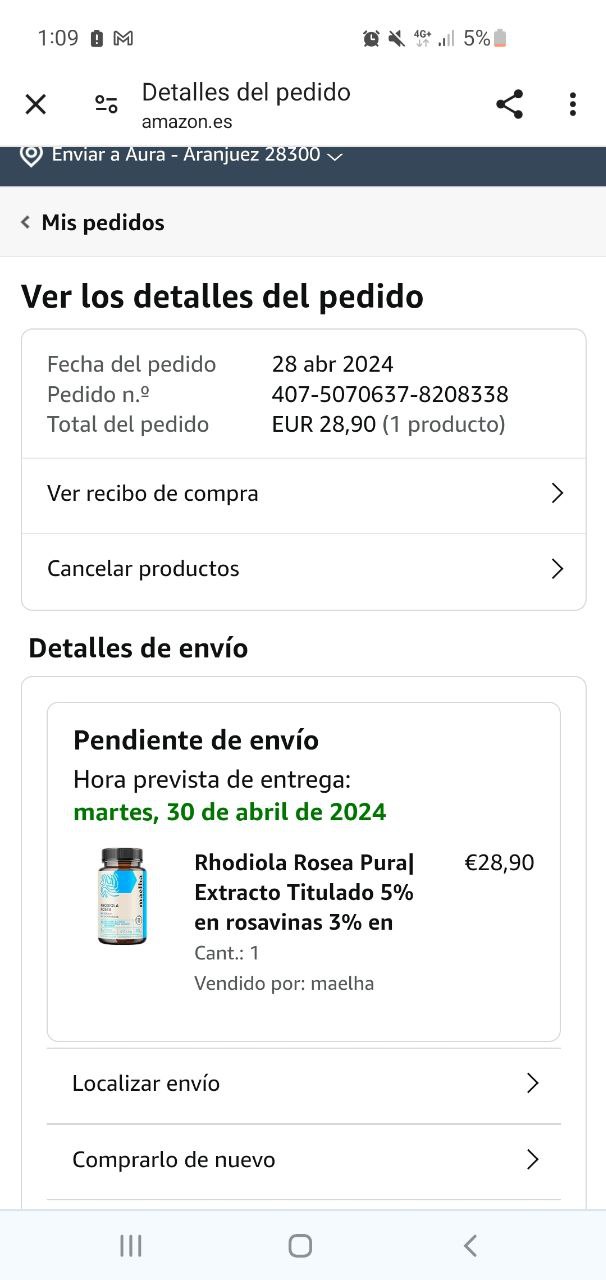The height and width of the screenshot is (1280, 606).
Task: View the Rhodiola Rosea Pura product title
Action: coord(304,892)
